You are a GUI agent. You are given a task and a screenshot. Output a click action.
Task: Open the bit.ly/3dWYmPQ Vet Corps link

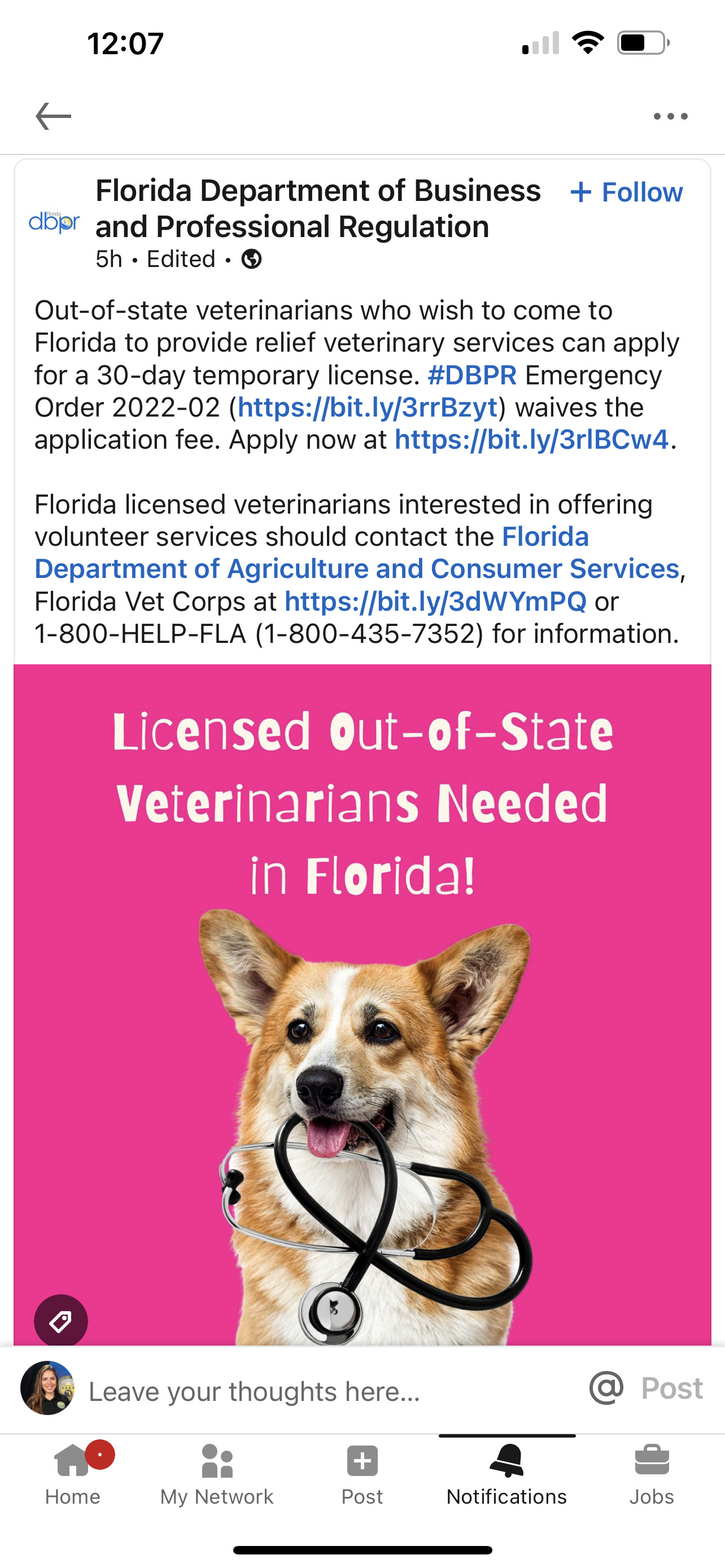click(x=435, y=601)
